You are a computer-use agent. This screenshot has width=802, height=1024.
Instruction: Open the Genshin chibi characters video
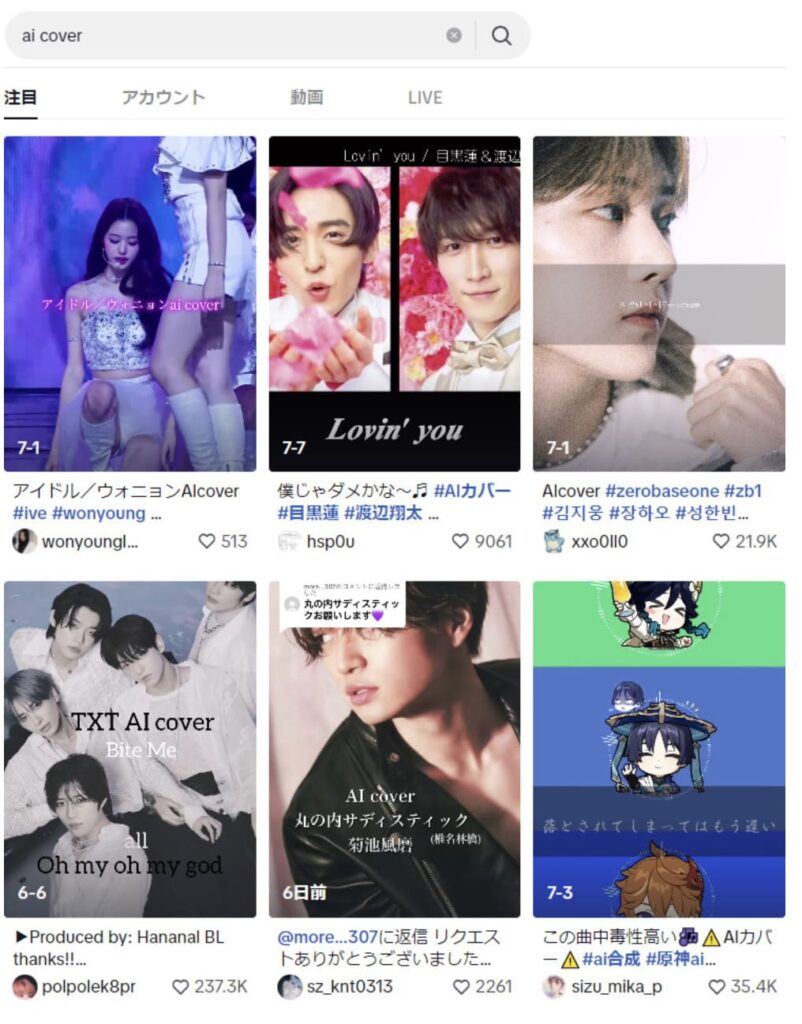[658, 749]
